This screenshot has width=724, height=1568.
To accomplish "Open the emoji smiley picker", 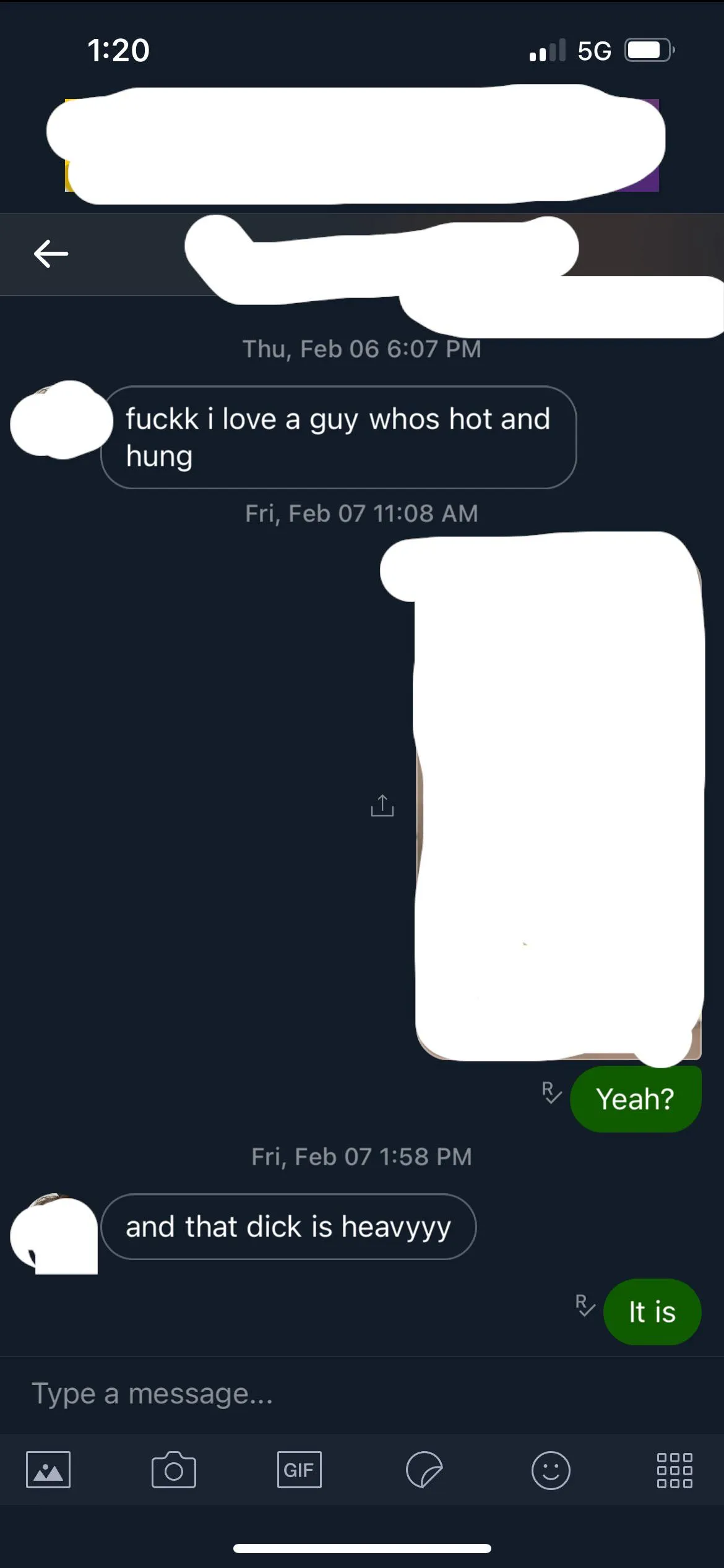I will 551,1470.
